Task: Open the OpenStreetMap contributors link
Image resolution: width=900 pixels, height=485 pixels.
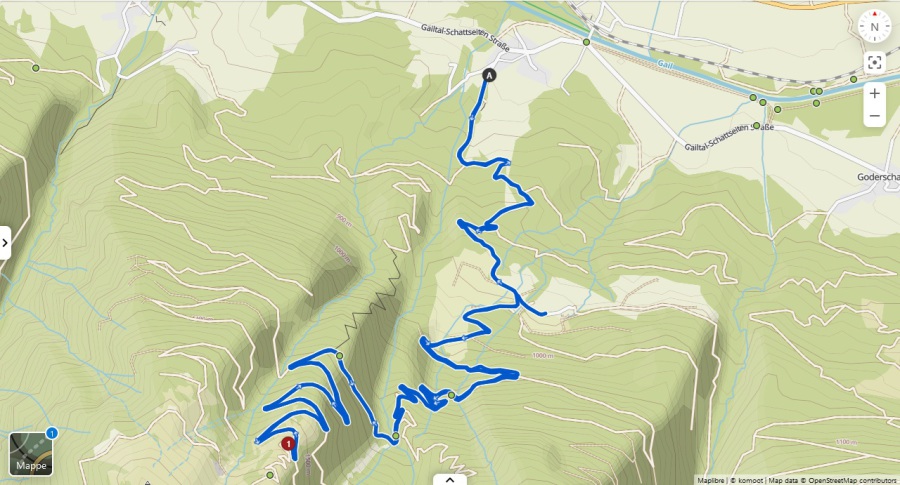Action: click(x=852, y=481)
